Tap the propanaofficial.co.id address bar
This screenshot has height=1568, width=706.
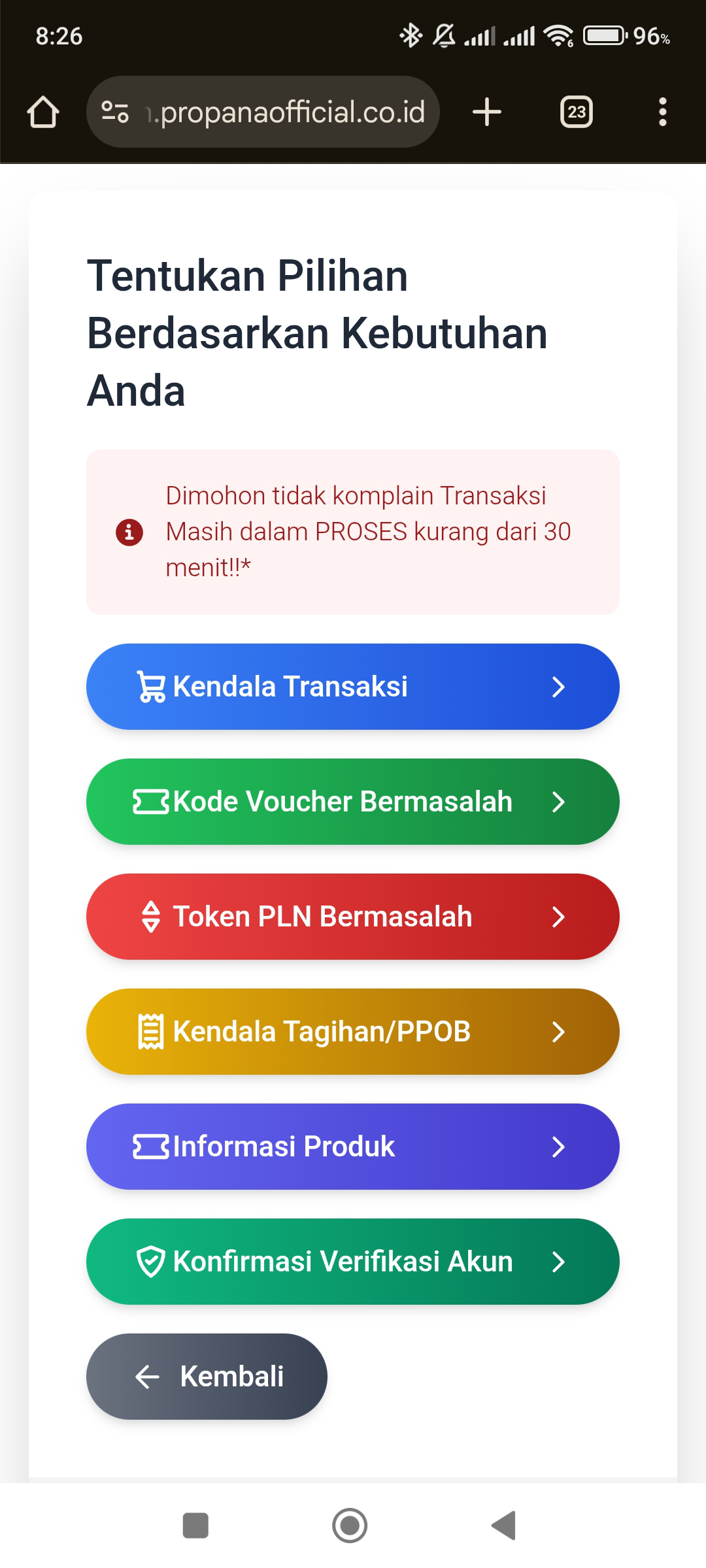coord(263,112)
